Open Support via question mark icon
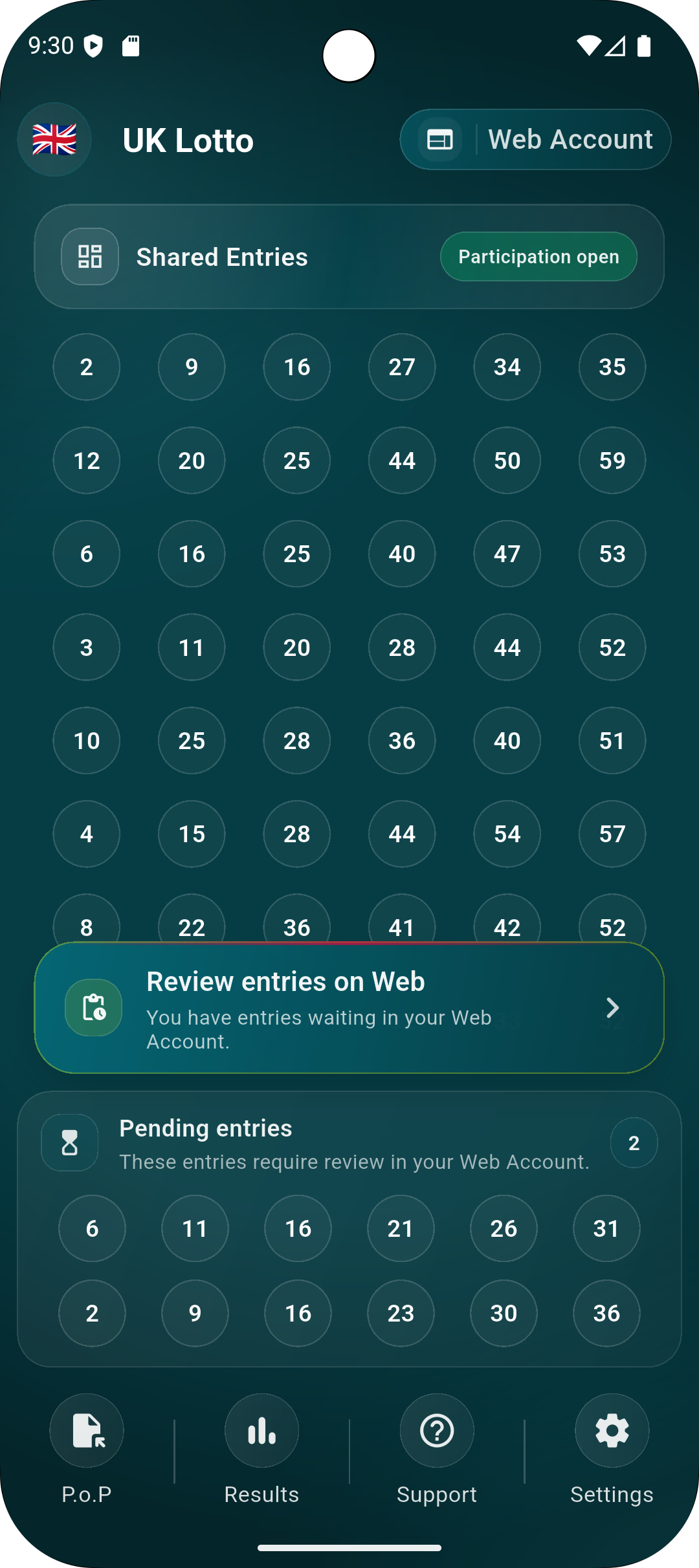699x1568 pixels. tap(437, 1432)
